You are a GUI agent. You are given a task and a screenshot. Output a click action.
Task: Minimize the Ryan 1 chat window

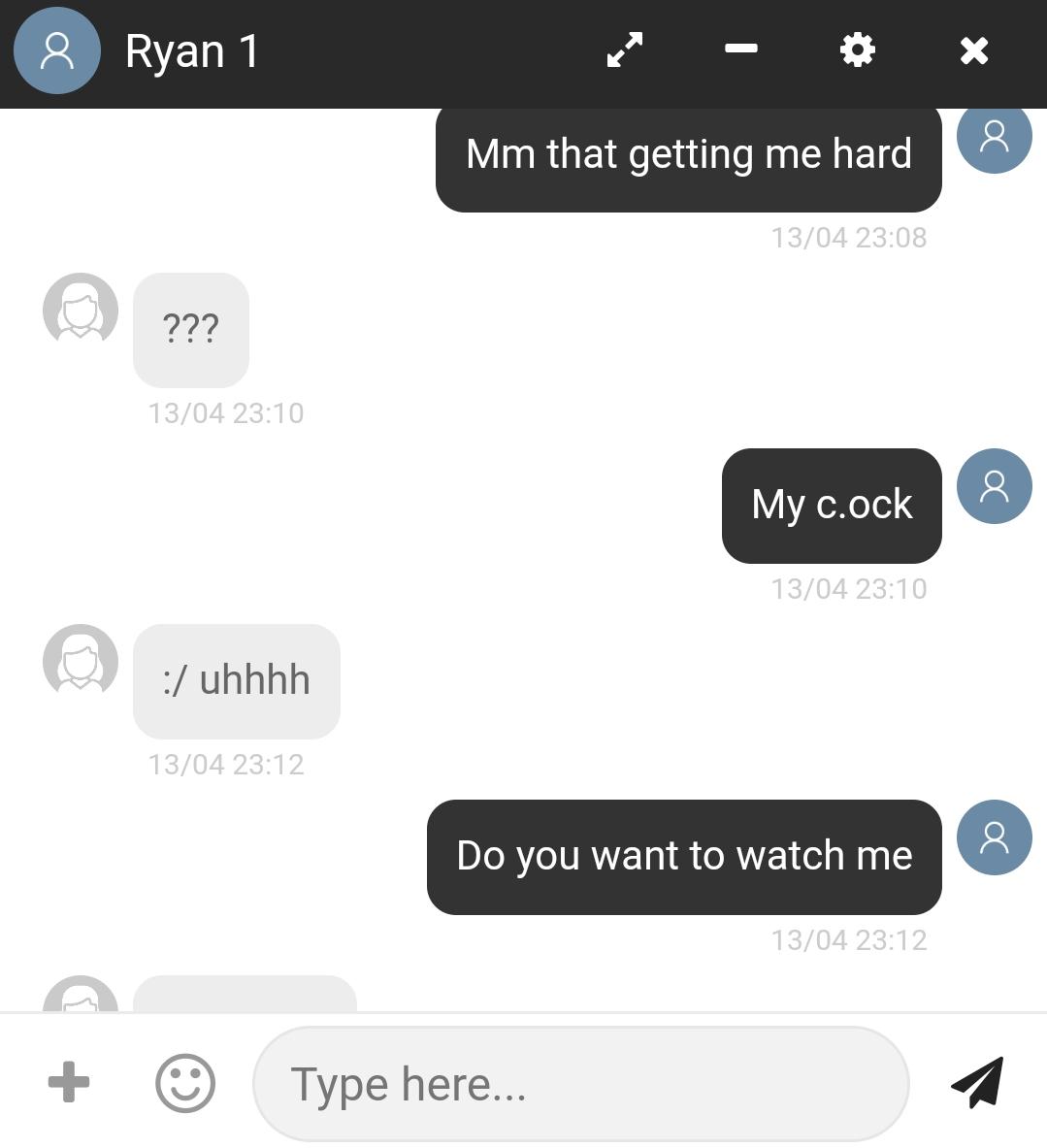741,49
